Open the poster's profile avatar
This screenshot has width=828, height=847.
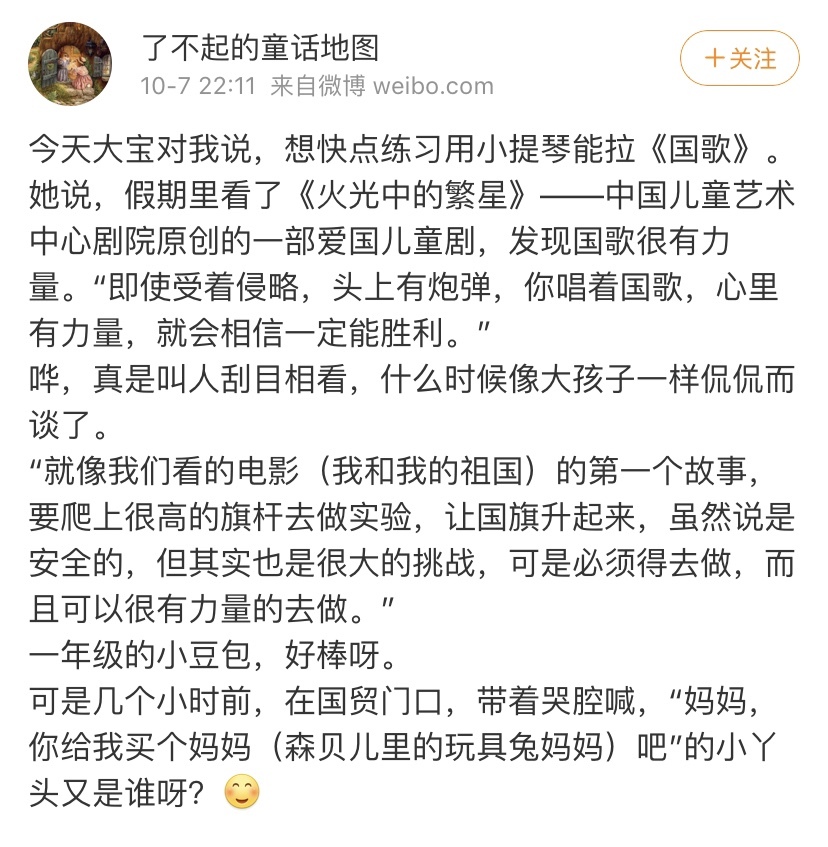click(69, 63)
